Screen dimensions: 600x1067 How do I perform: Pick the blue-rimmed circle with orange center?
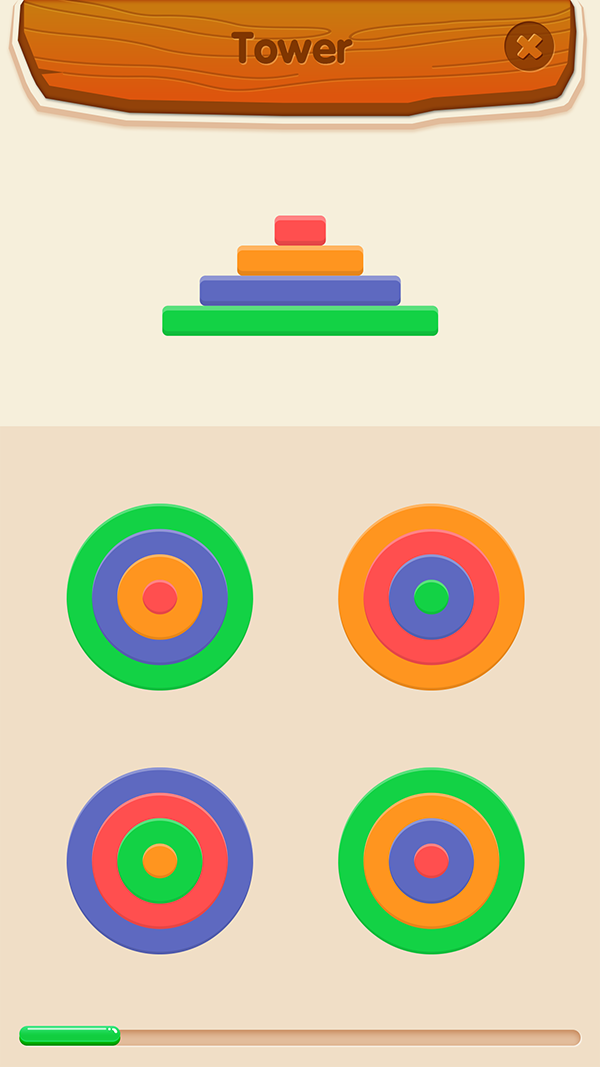(160, 860)
